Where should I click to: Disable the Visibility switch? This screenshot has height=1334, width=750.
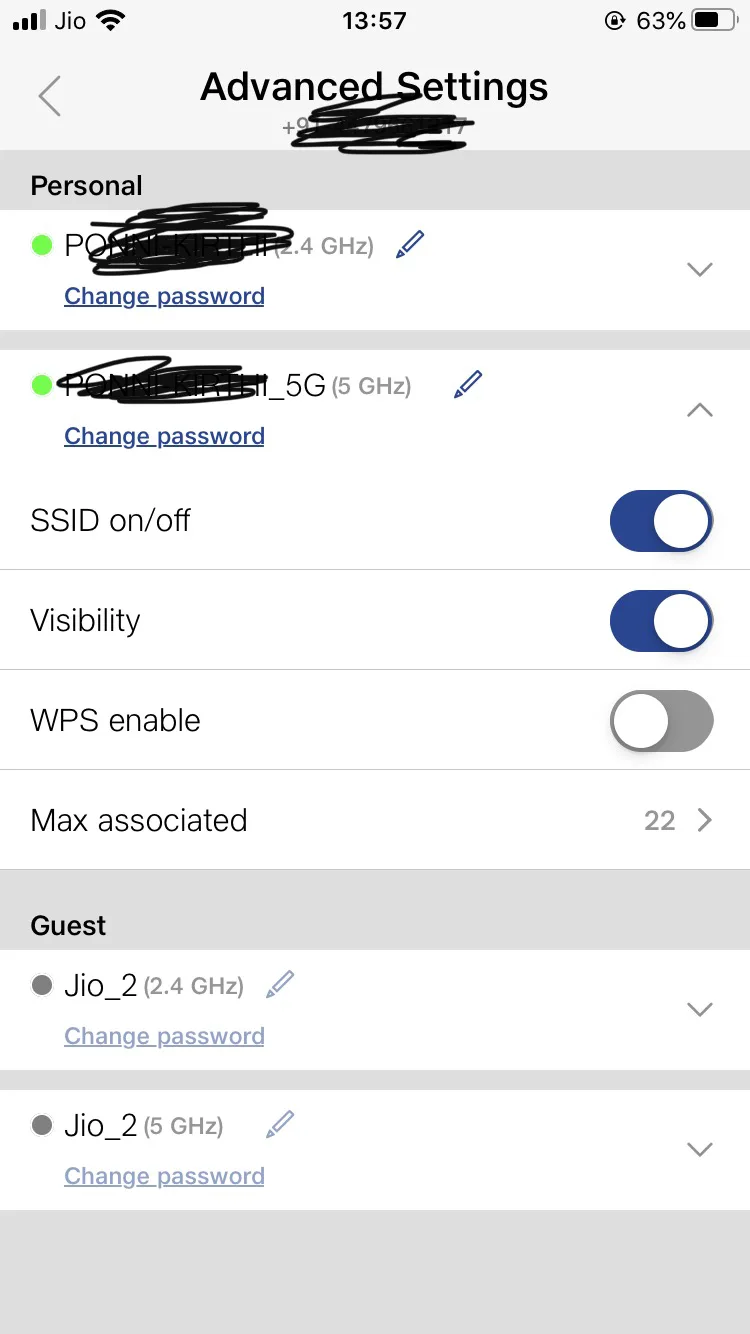[661, 621]
